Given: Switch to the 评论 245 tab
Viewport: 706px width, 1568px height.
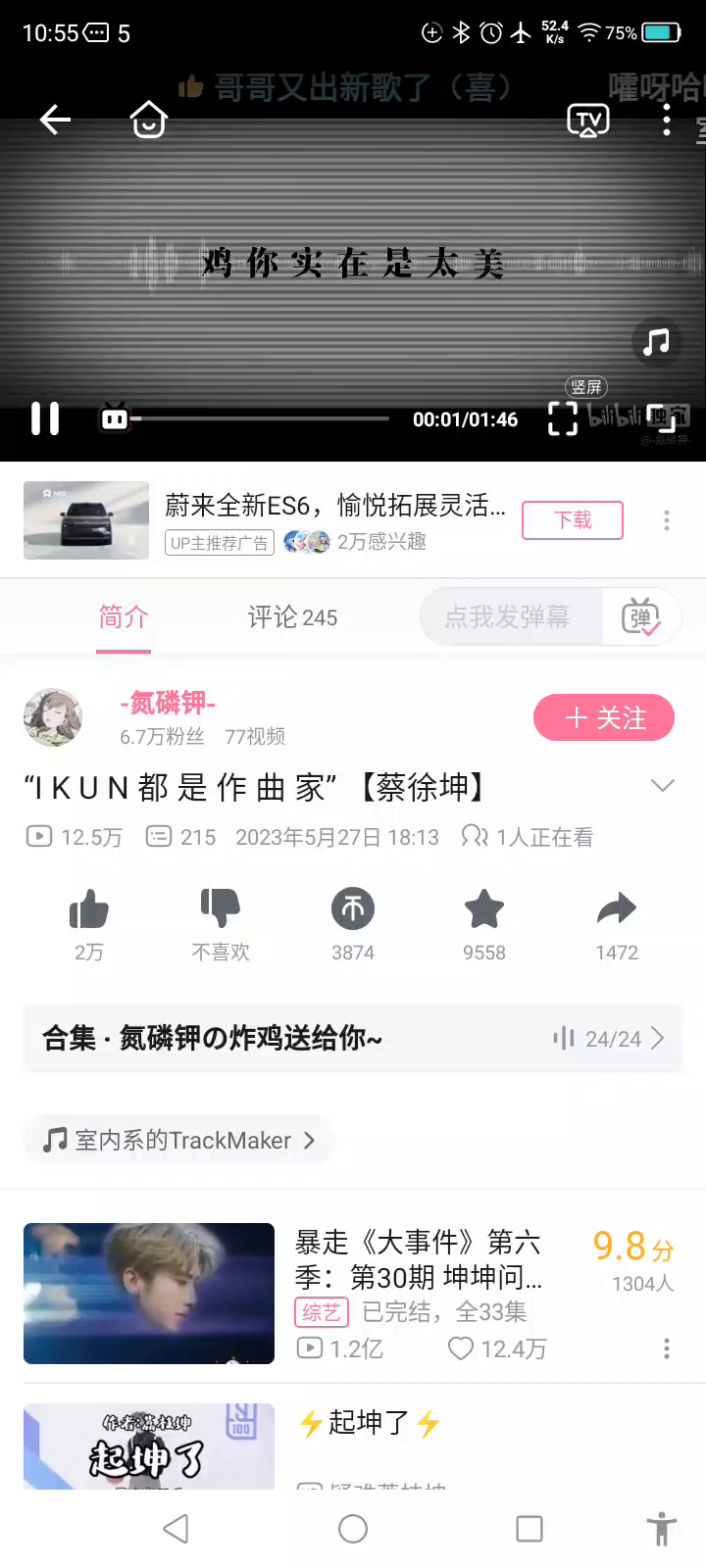Looking at the screenshot, I should [292, 616].
